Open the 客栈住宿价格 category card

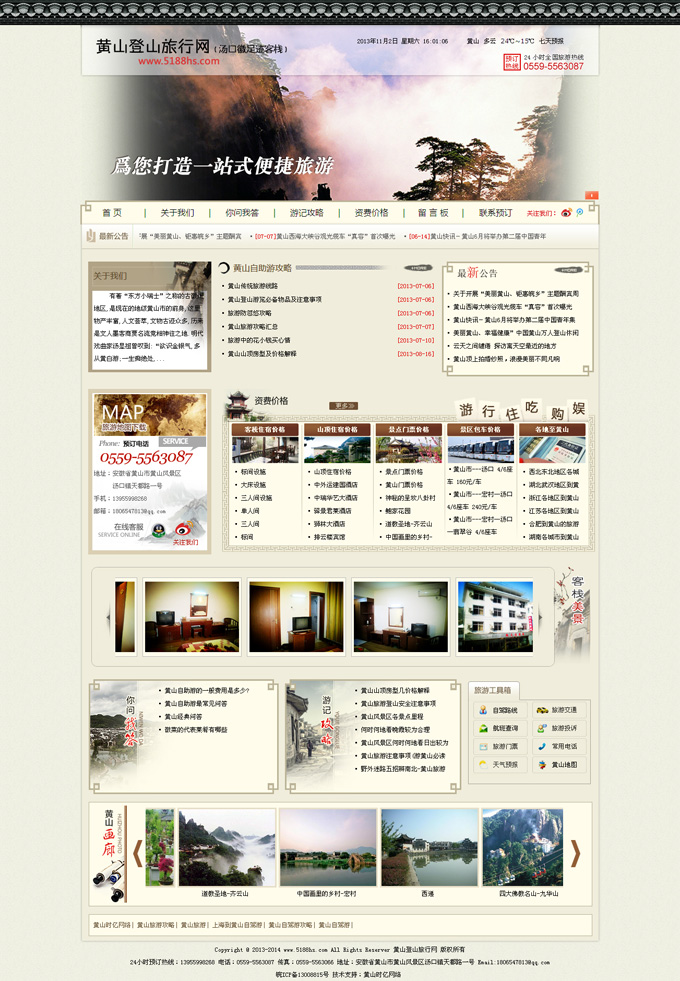(265, 430)
